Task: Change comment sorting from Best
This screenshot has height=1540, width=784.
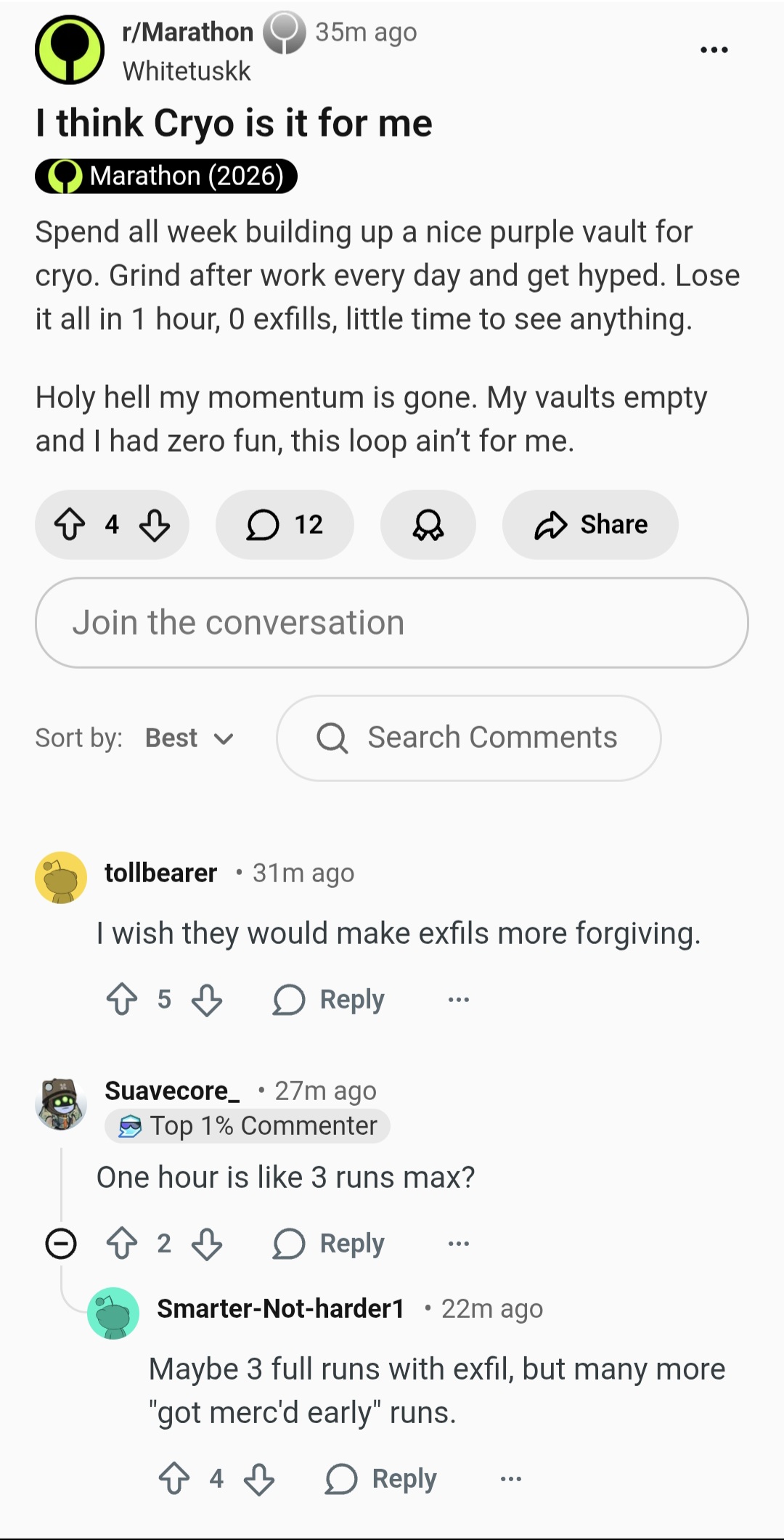Action: pos(189,738)
